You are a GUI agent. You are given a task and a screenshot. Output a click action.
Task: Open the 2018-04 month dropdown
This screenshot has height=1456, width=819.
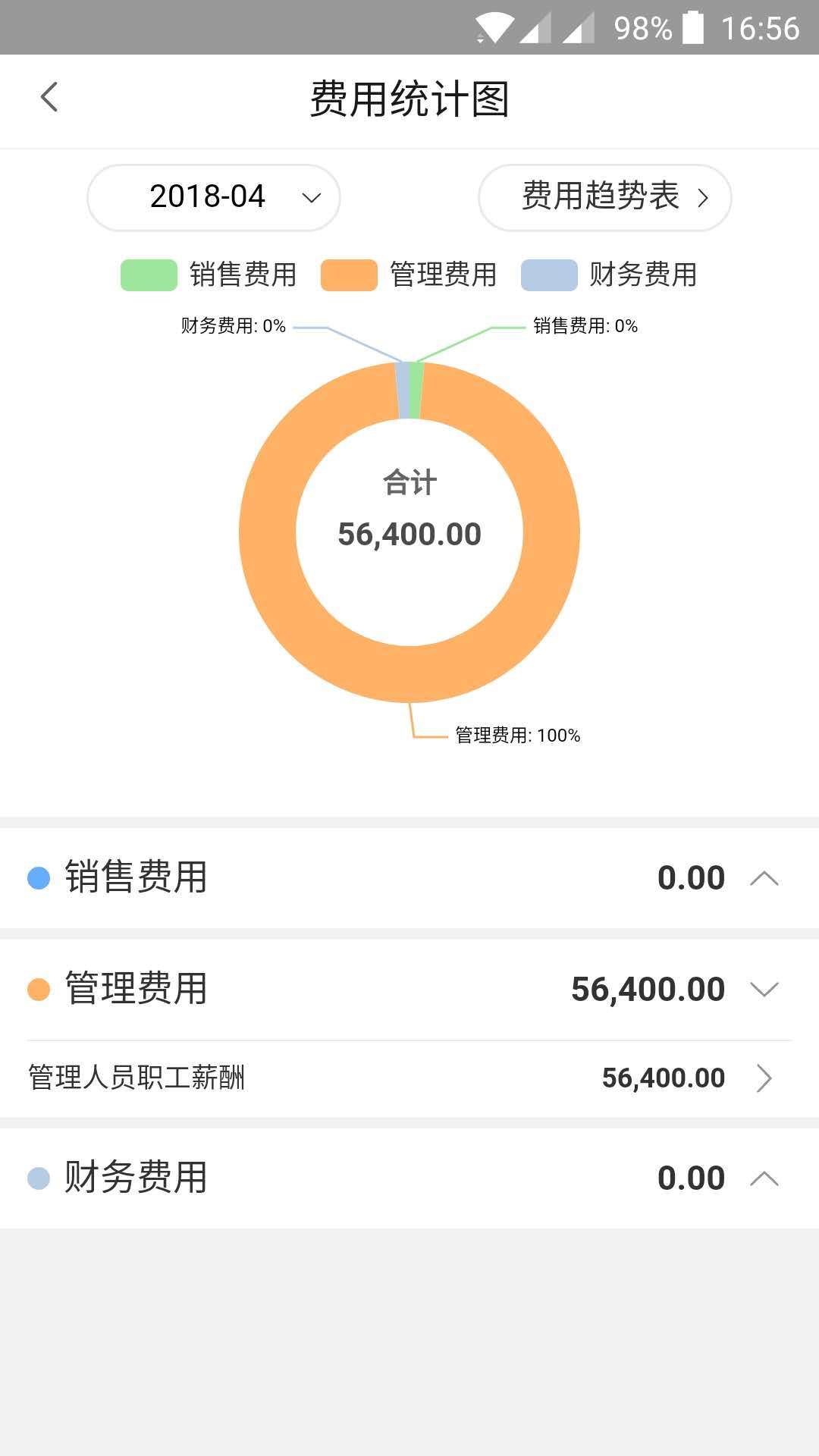(214, 197)
